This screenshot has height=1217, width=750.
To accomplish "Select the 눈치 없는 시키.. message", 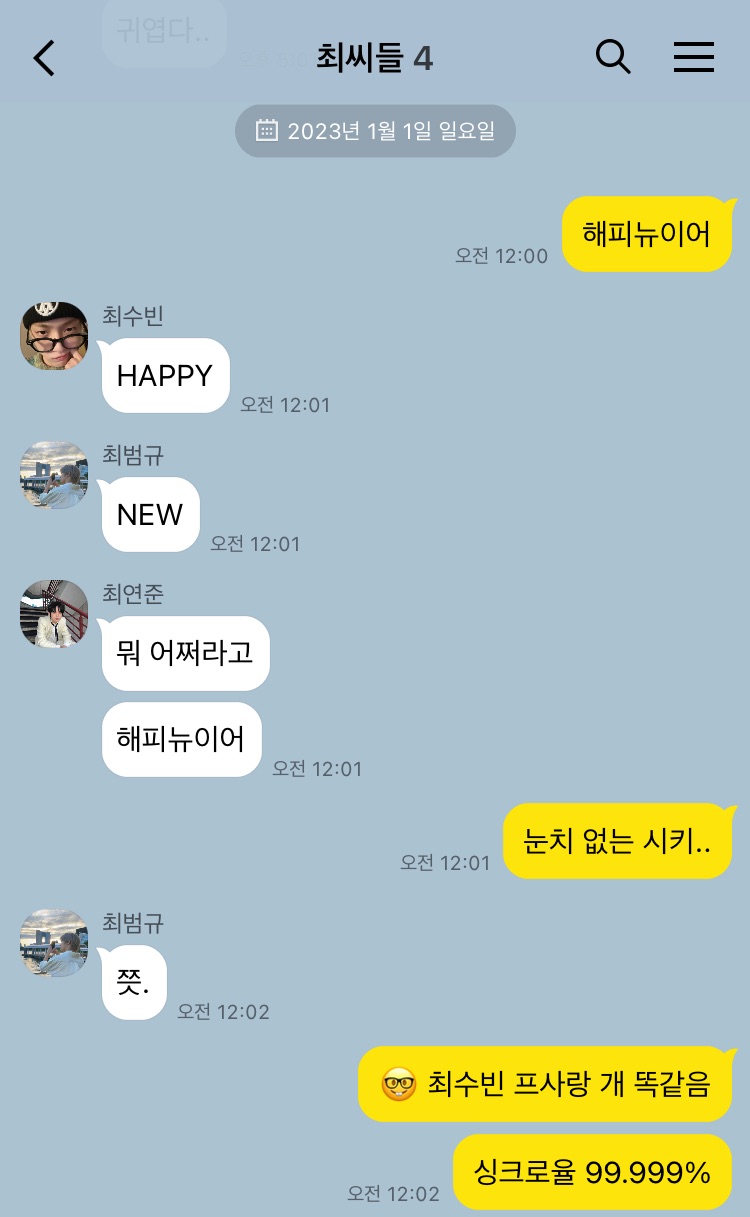I will point(618,840).
